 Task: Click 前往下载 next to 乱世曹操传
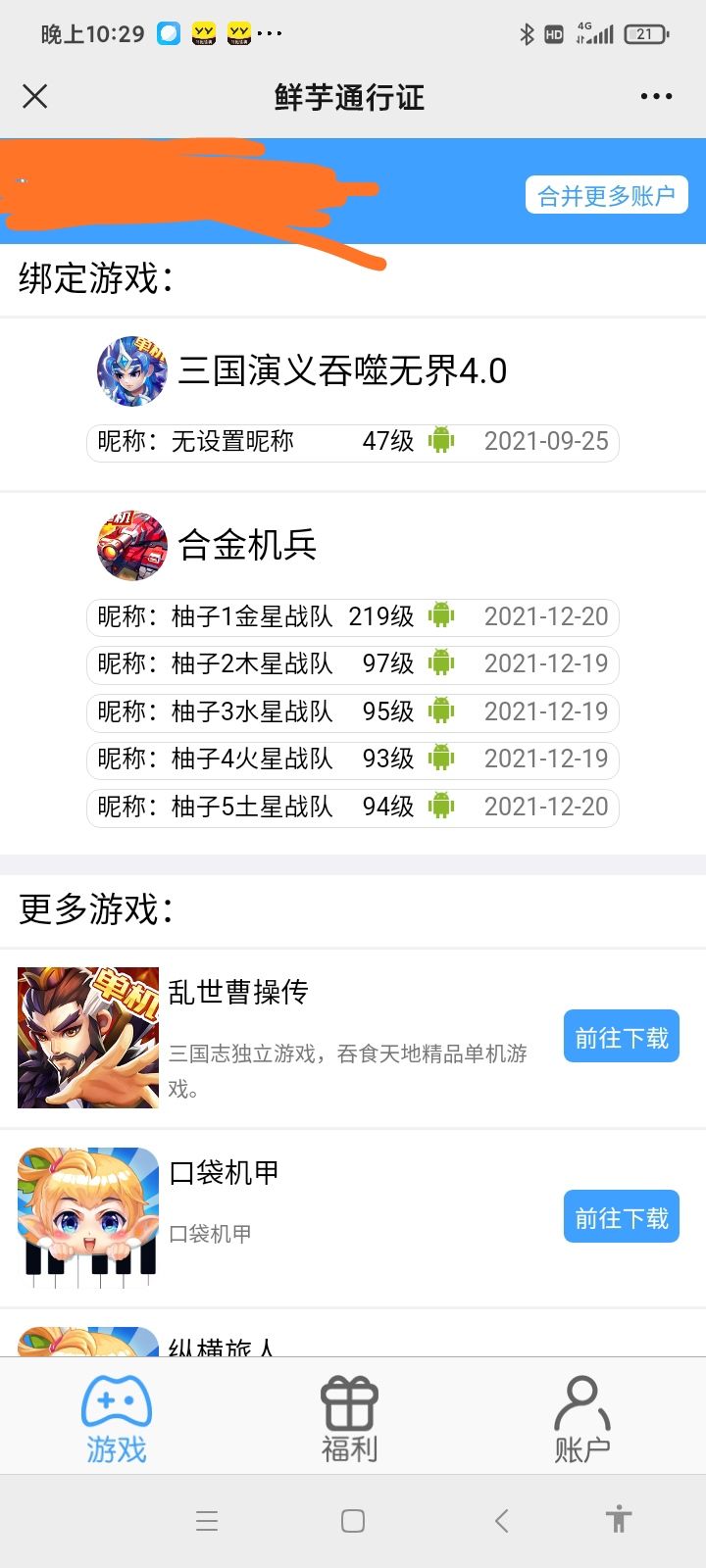click(x=621, y=1036)
